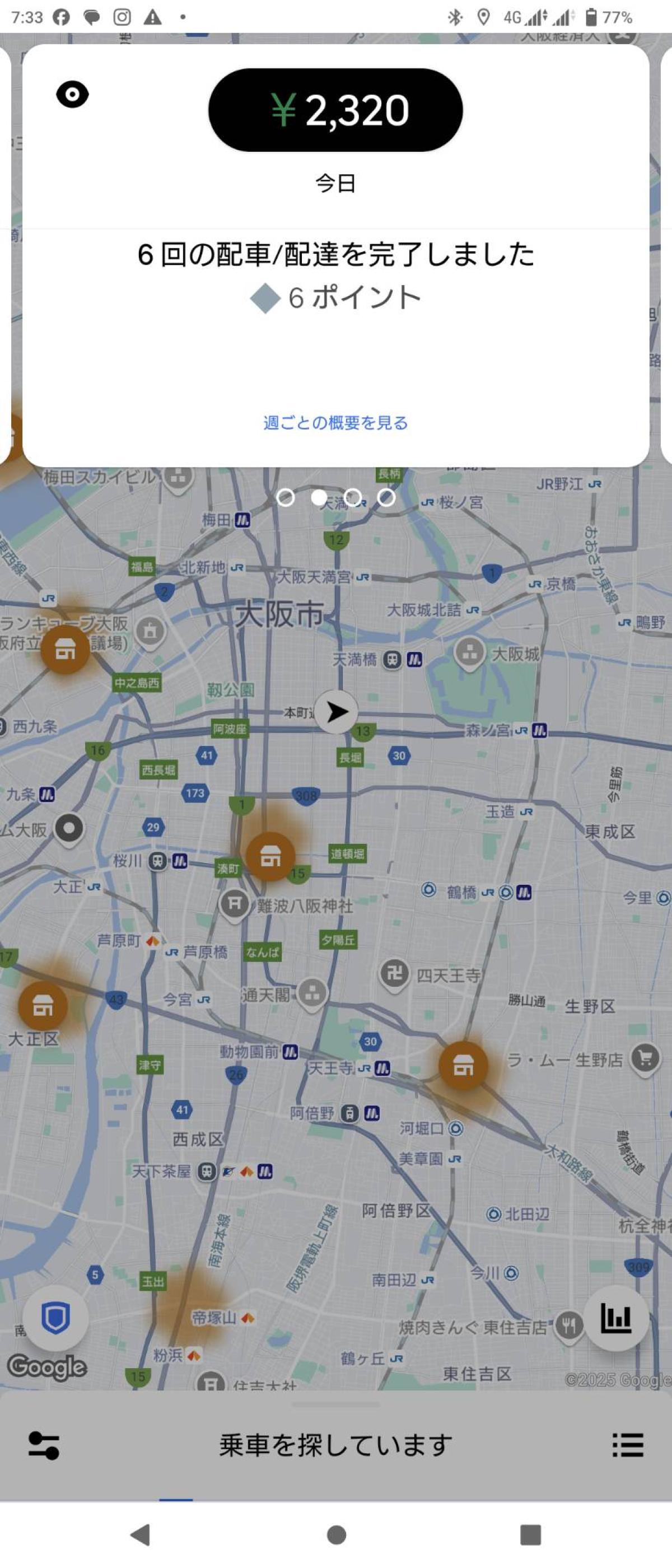Tap the hotspot store marker near 道頓堀
This screenshot has width=672, height=1568.
point(270,856)
